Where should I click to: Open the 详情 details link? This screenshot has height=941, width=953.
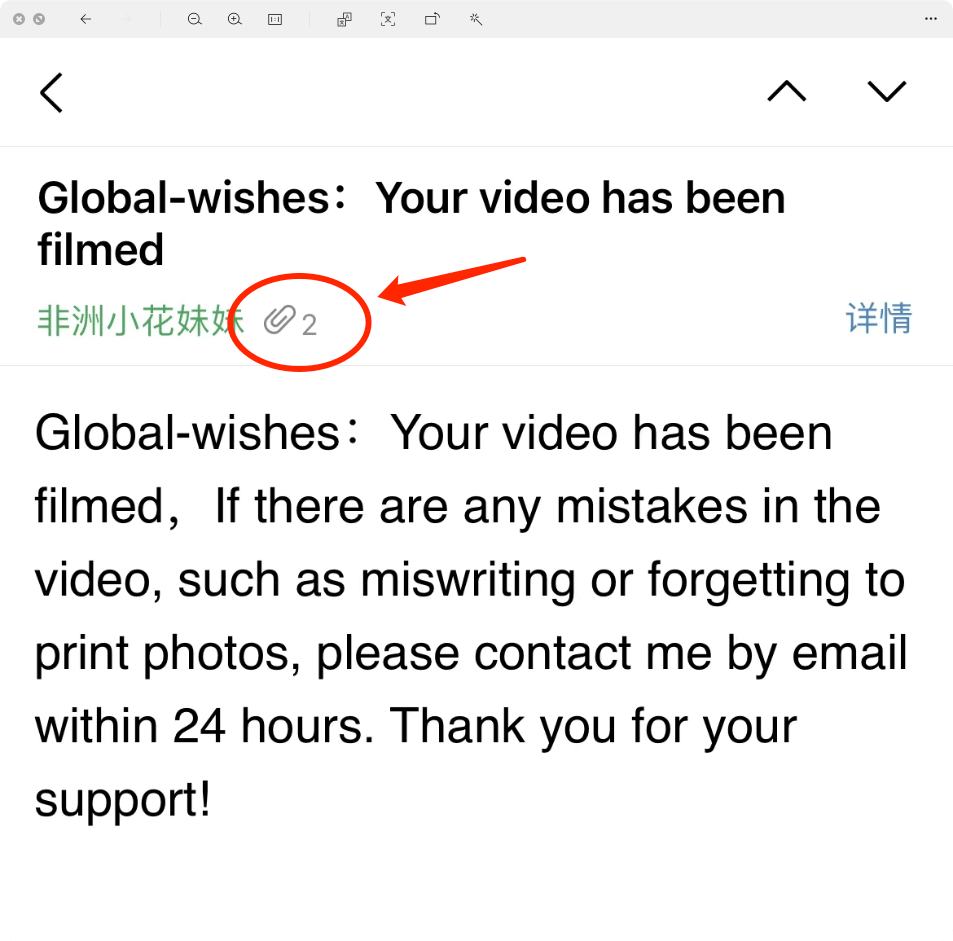point(878,319)
